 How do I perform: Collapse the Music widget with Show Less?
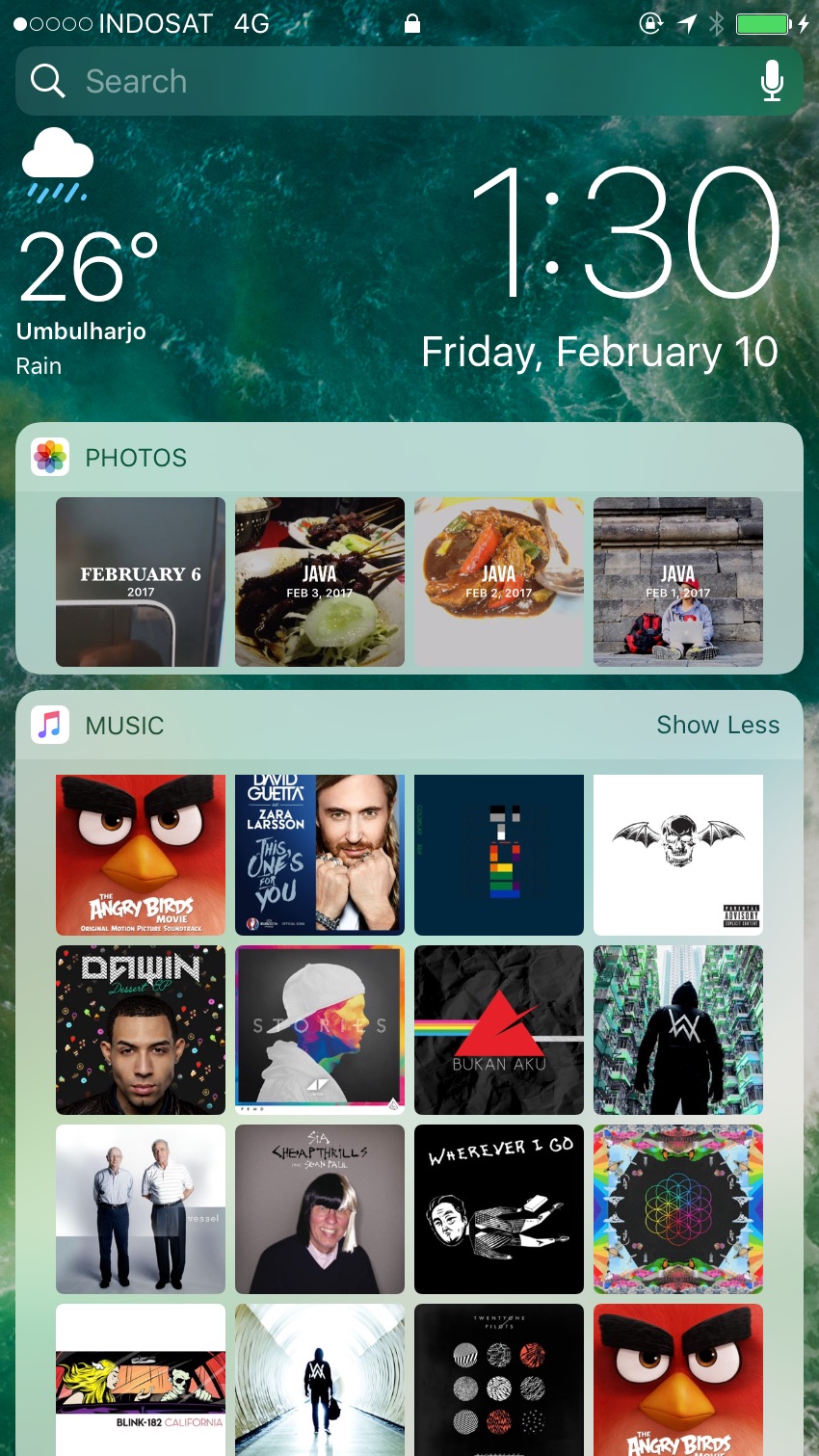(718, 725)
